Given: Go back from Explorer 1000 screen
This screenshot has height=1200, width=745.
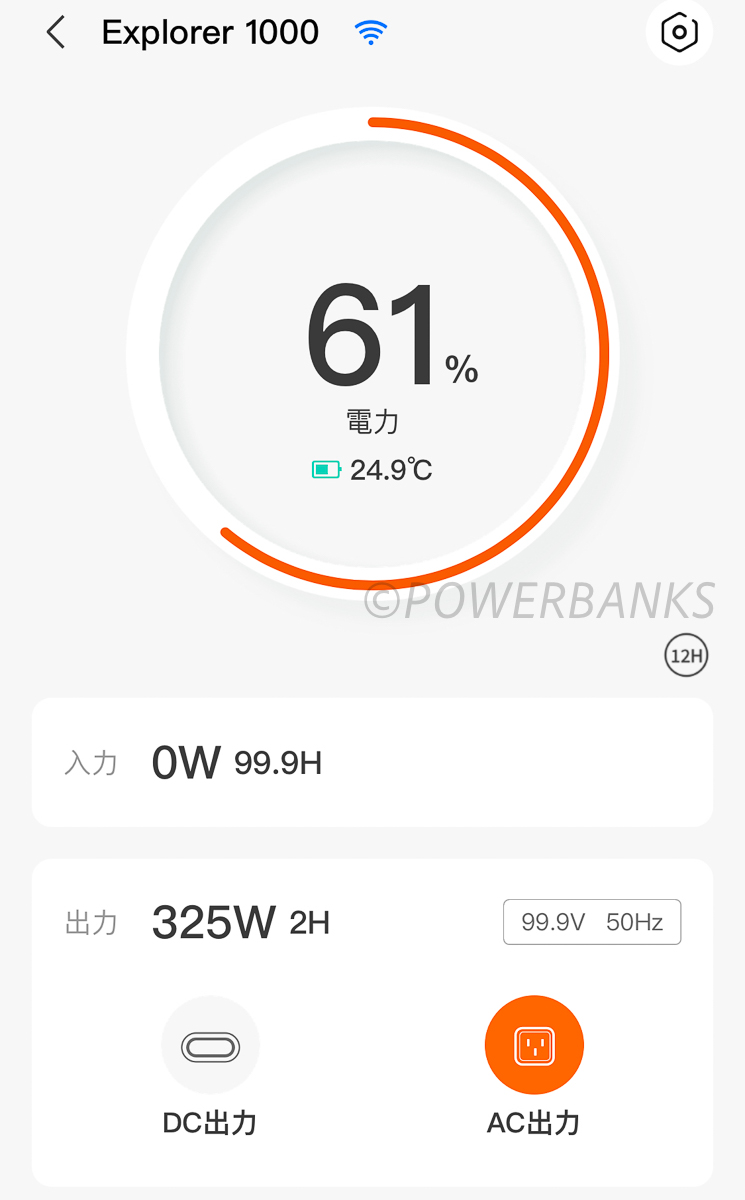Looking at the screenshot, I should (x=56, y=33).
